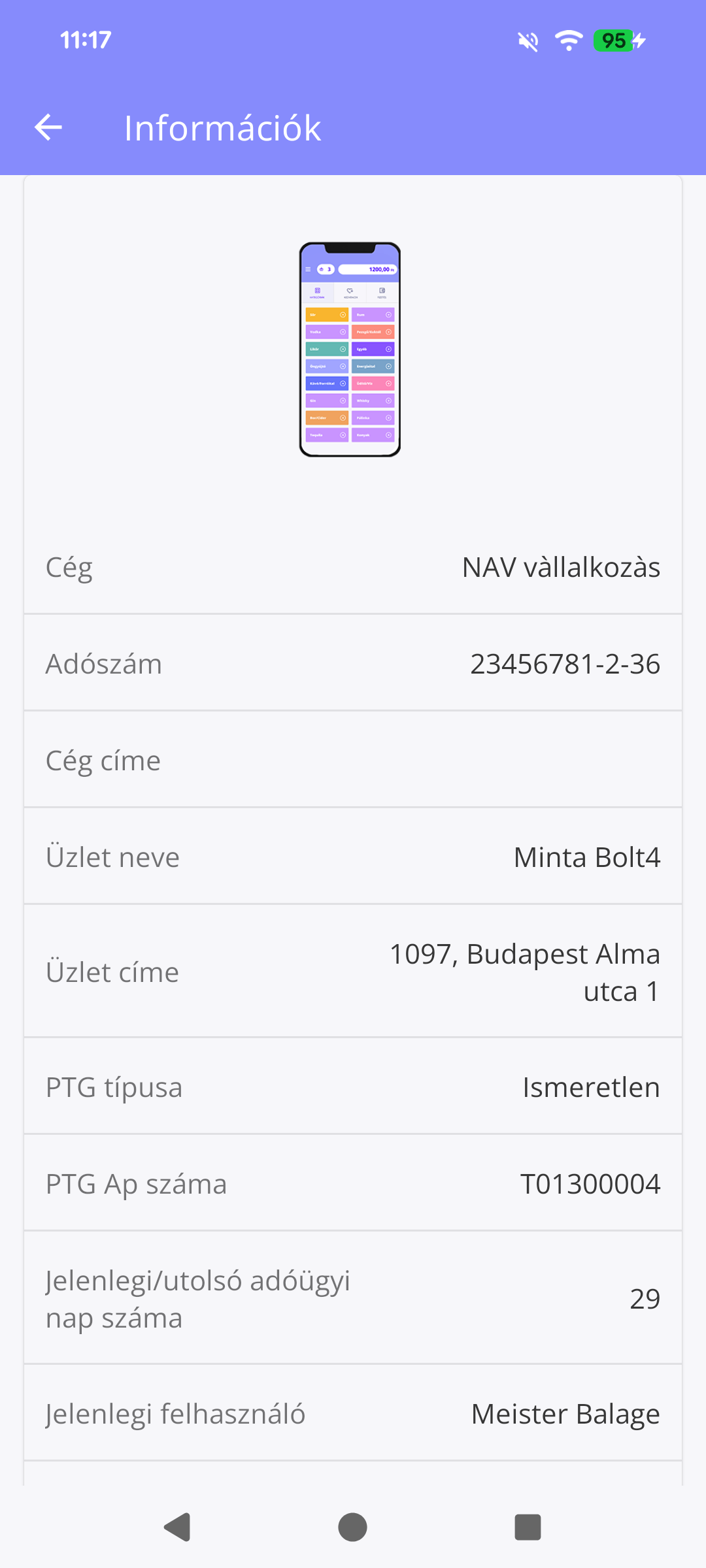Tap the yellow Sör category in the phone preview

(x=326, y=314)
